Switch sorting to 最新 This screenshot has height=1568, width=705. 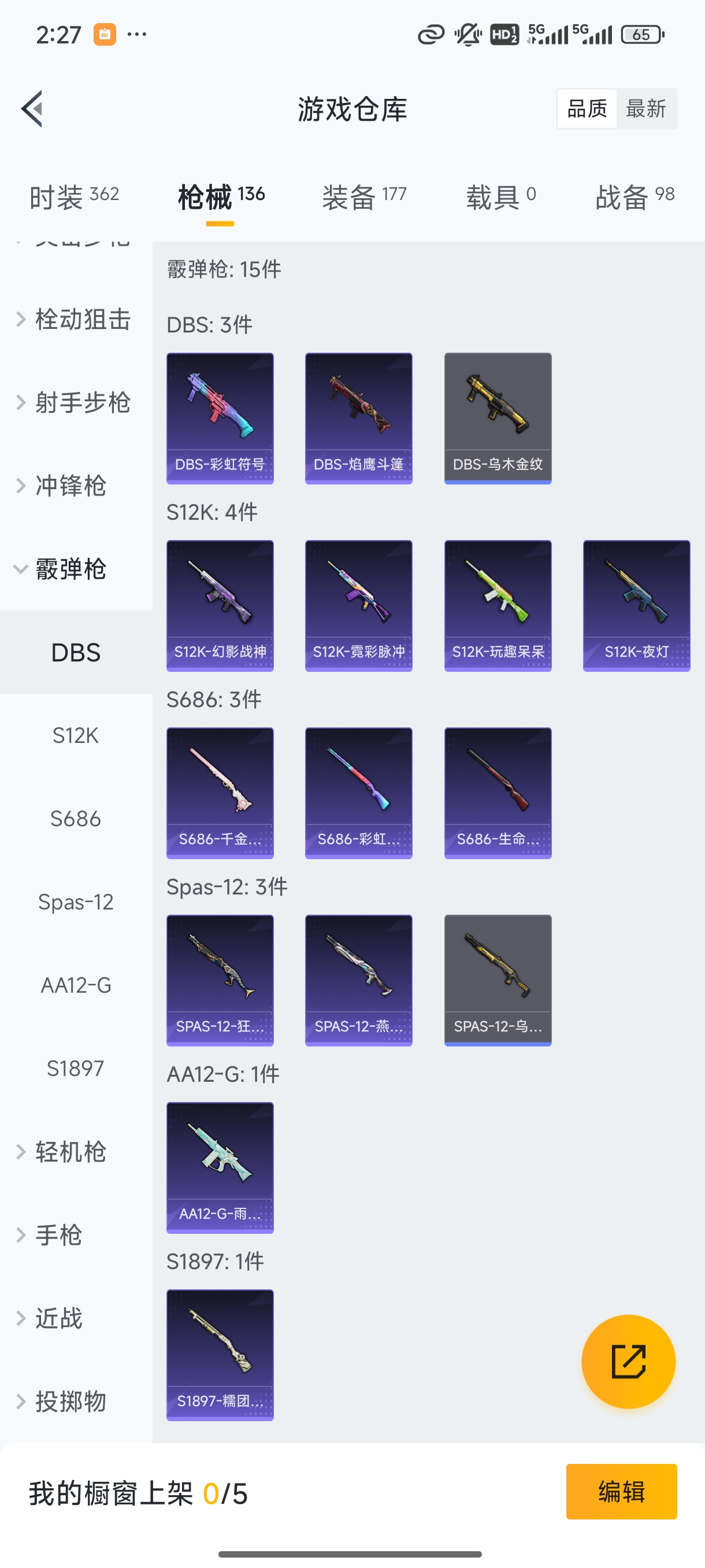(647, 108)
